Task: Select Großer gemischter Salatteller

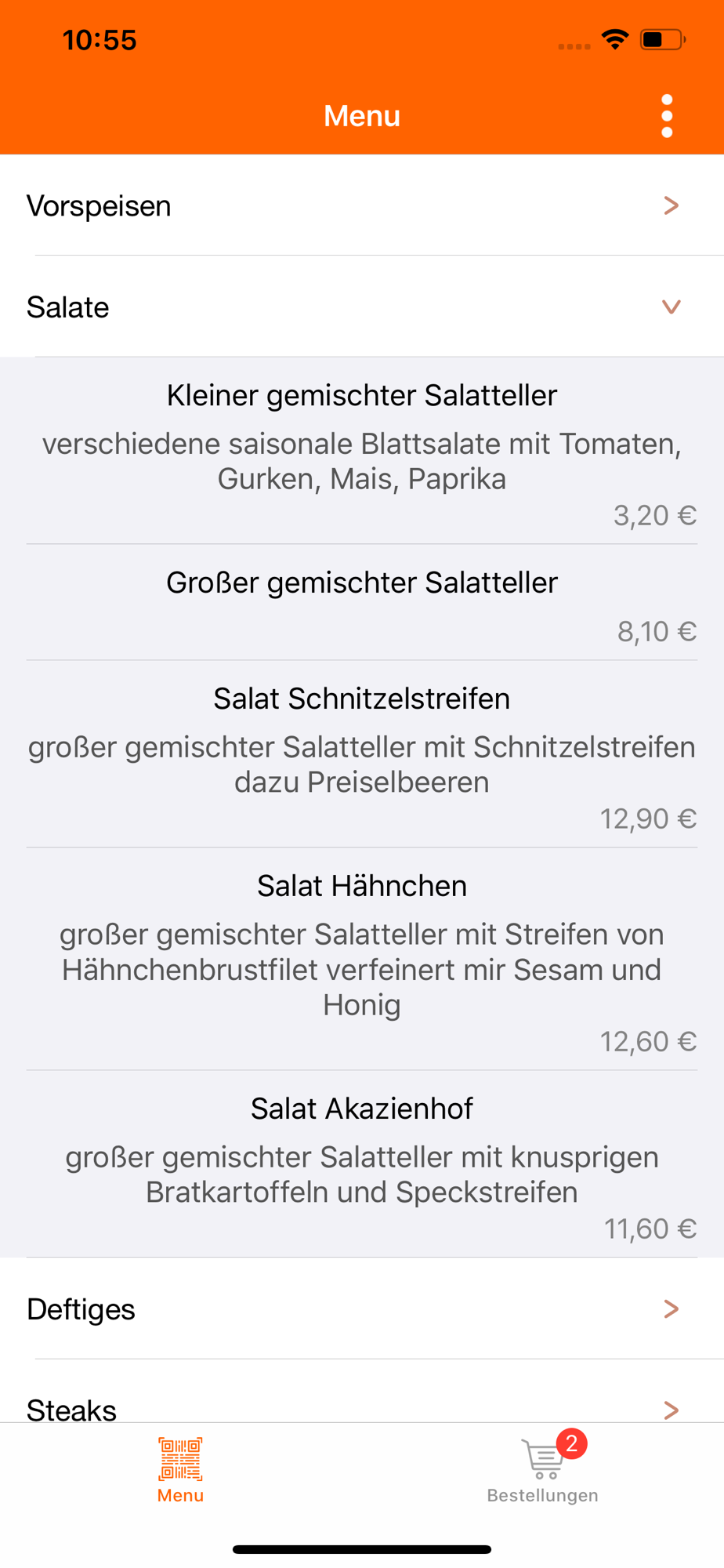Action: click(x=362, y=602)
